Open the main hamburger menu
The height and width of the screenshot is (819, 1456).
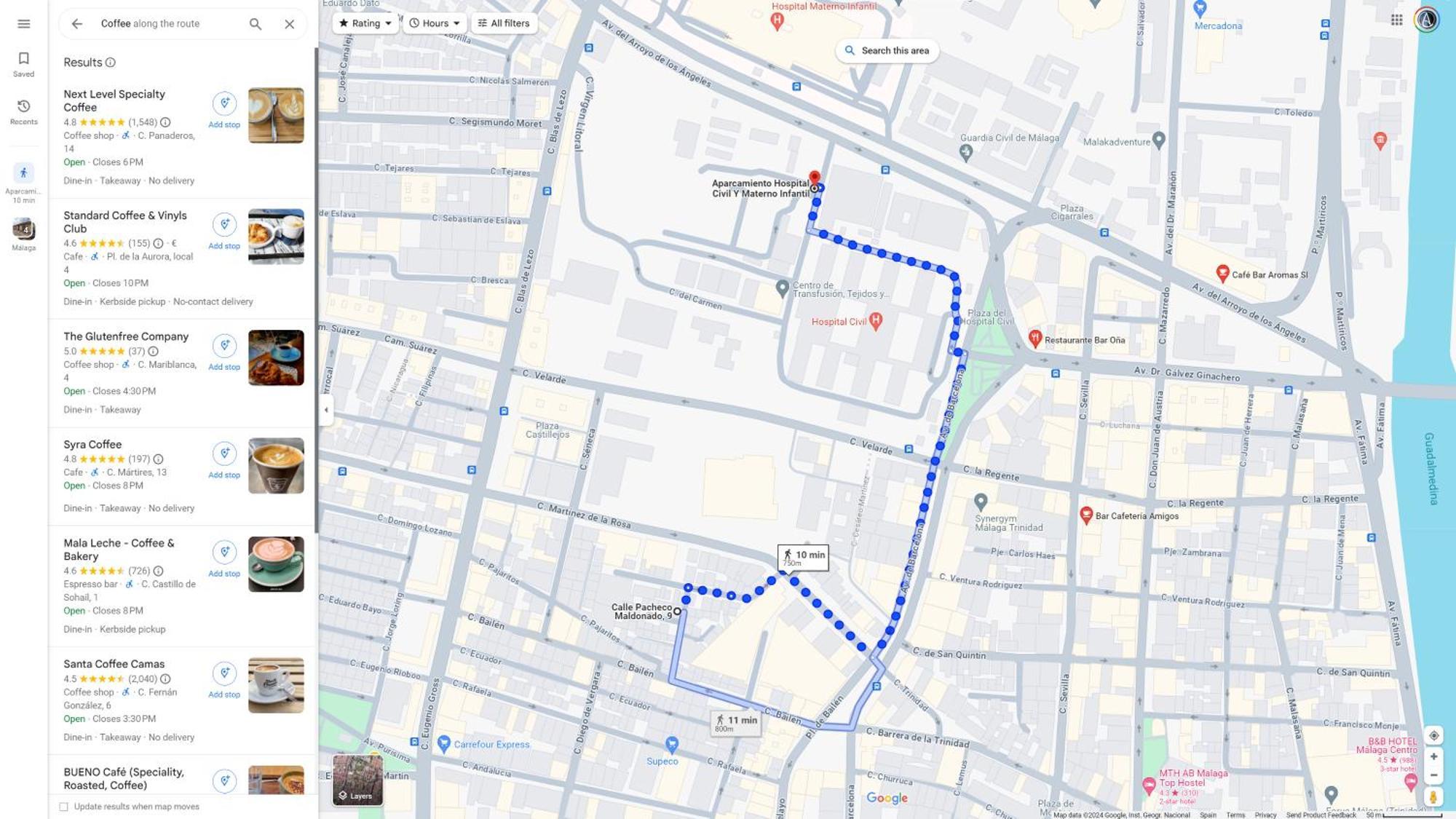[x=23, y=24]
